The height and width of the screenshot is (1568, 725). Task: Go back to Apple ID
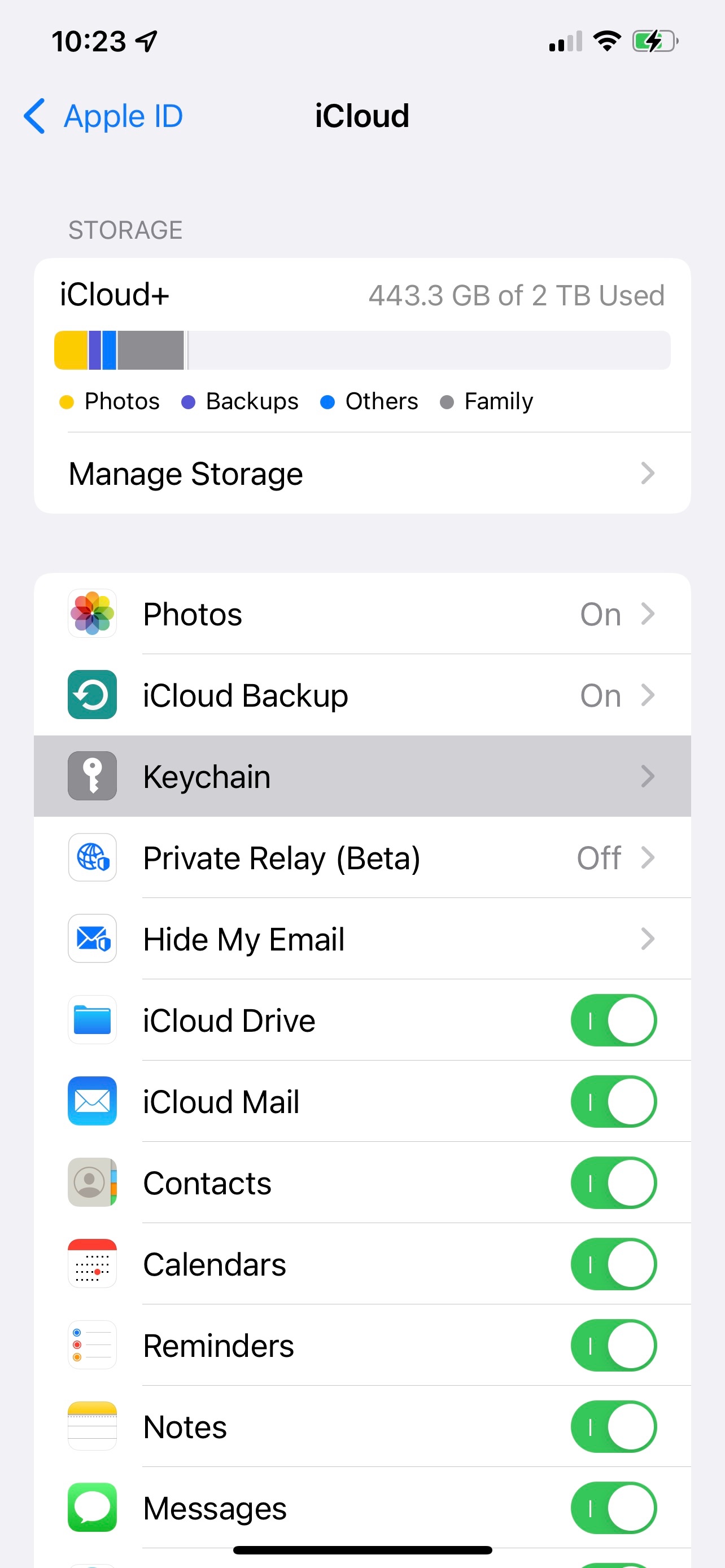pos(103,116)
